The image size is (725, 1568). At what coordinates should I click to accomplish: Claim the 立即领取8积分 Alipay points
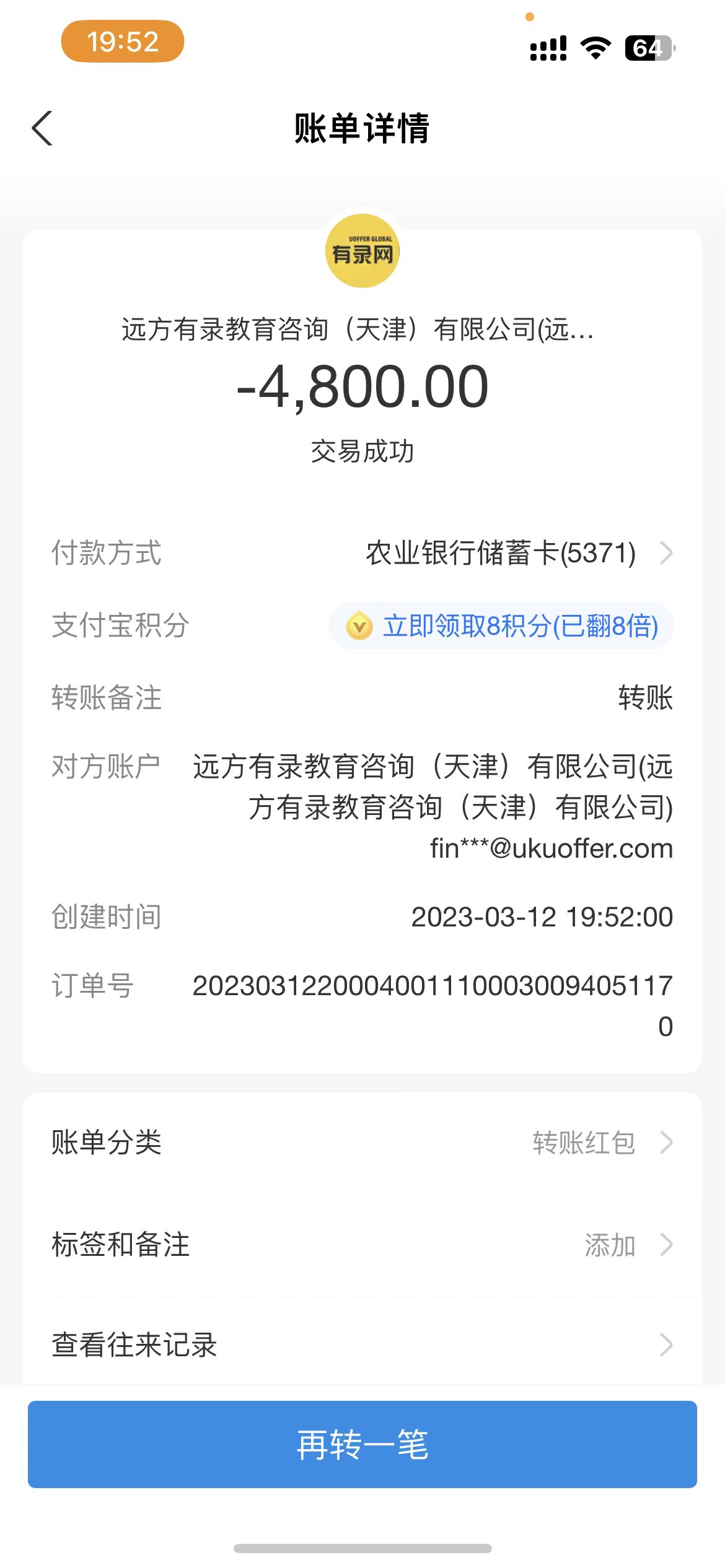coord(501,626)
